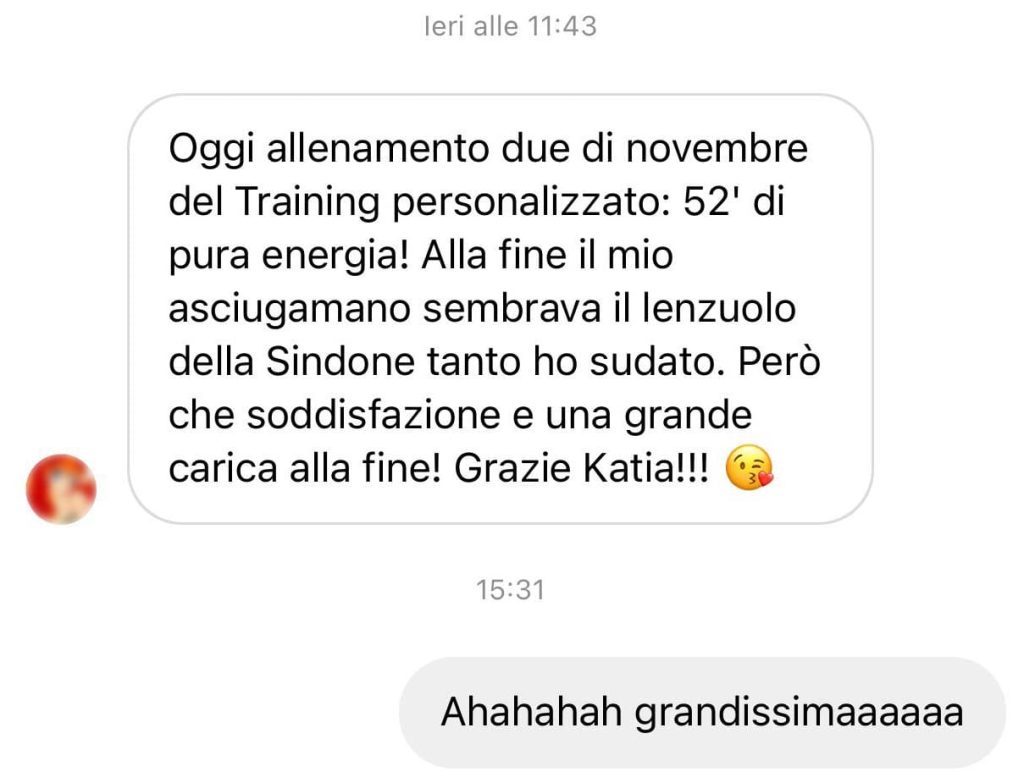Open the sender's profile picture
The height and width of the screenshot is (783, 1024).
(60, 490)
